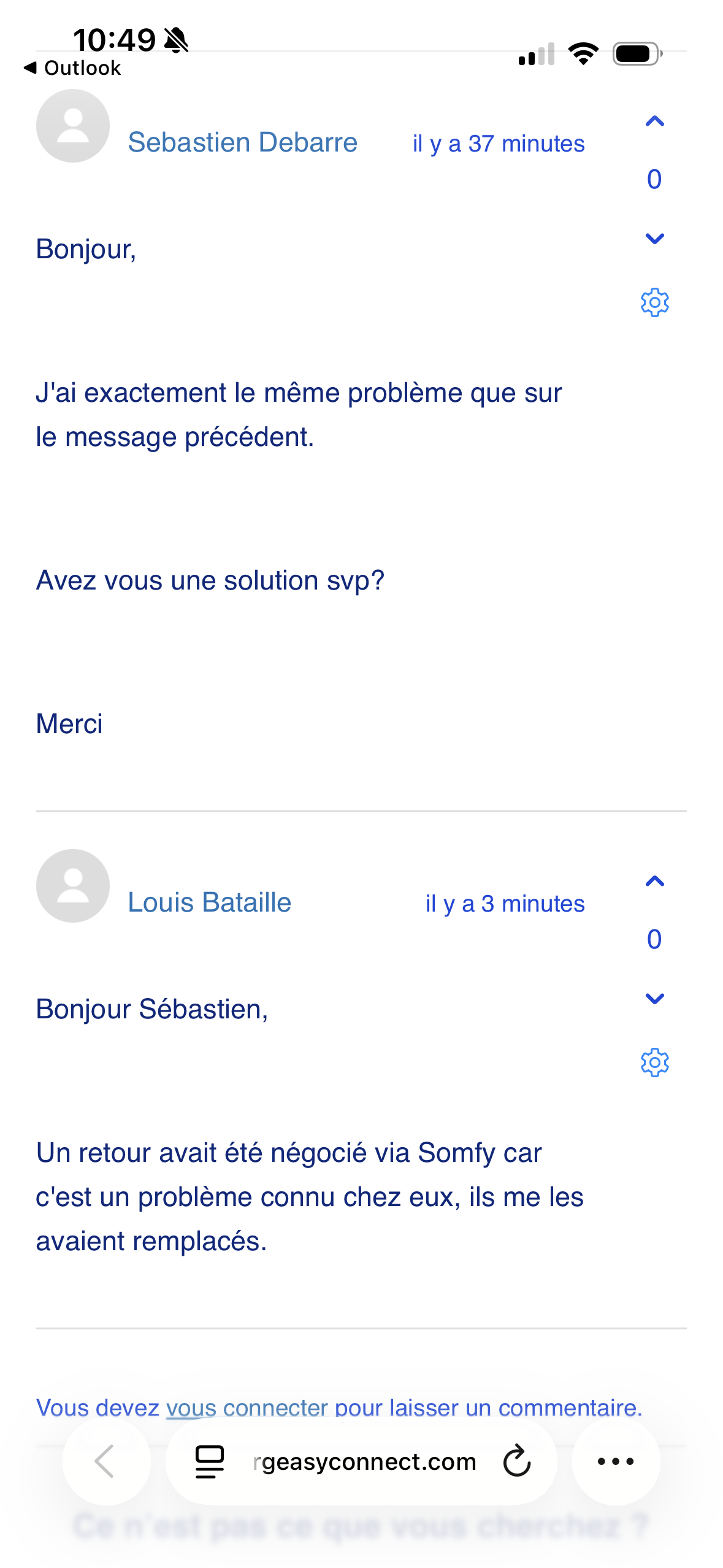Upvote Sebastien Debarre's comment
Viewport: 723px width, 1568px height.
click(x=654, y=121)
